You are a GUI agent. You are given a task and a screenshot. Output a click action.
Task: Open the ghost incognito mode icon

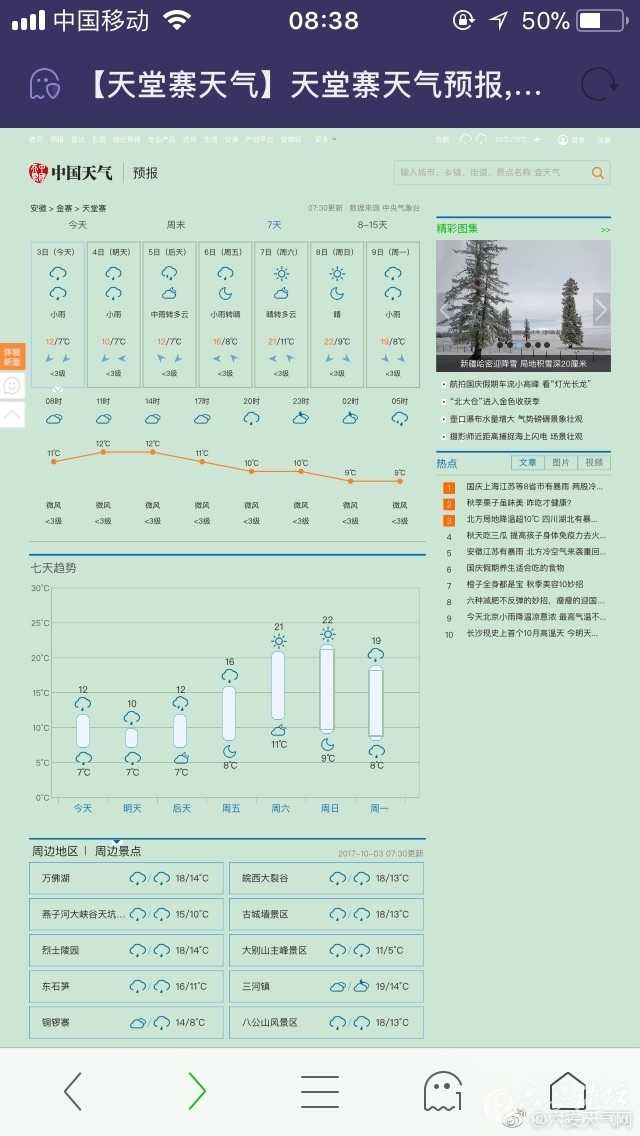[x=443, y=1090]
